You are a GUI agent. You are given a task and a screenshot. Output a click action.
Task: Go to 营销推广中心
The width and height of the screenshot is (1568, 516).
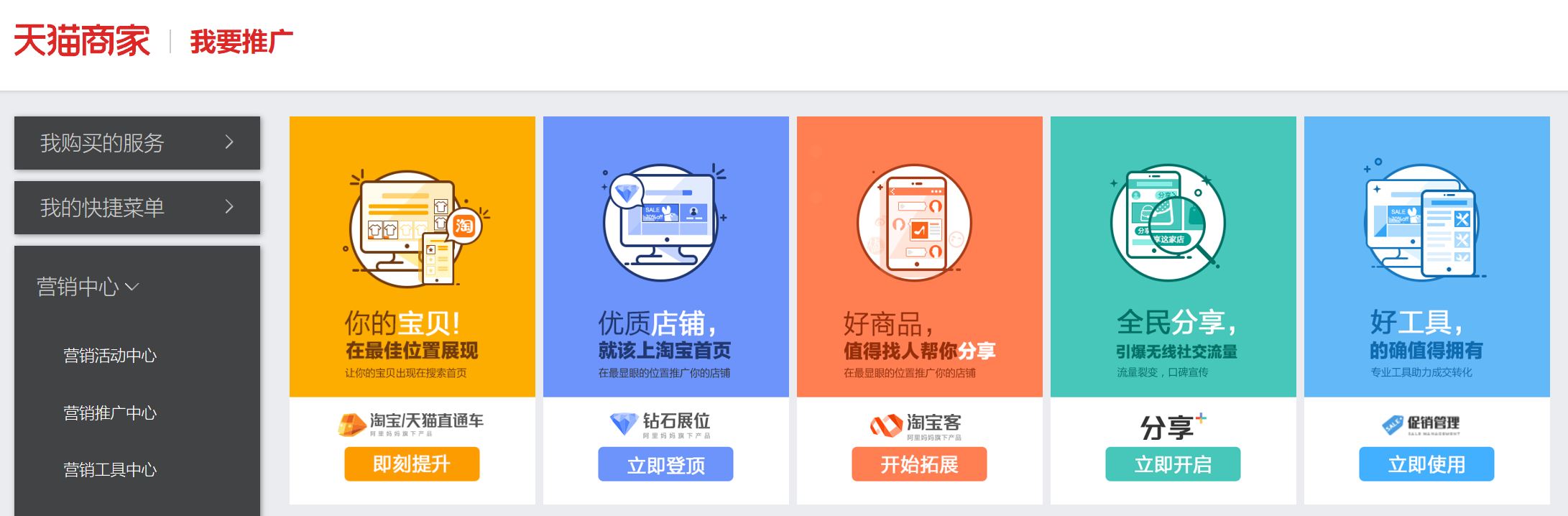[x=110, y=413]
